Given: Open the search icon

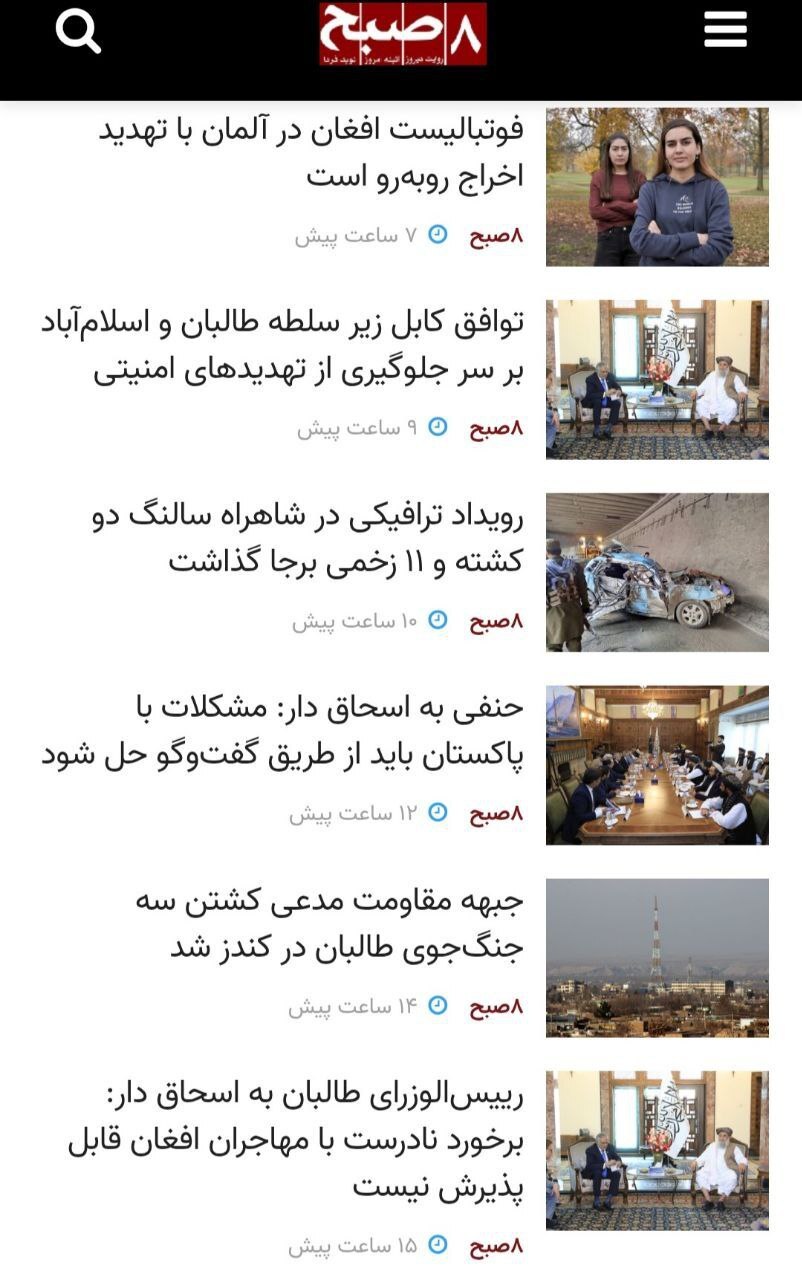Looking at the screenshot, I should (x=78, y=32).
